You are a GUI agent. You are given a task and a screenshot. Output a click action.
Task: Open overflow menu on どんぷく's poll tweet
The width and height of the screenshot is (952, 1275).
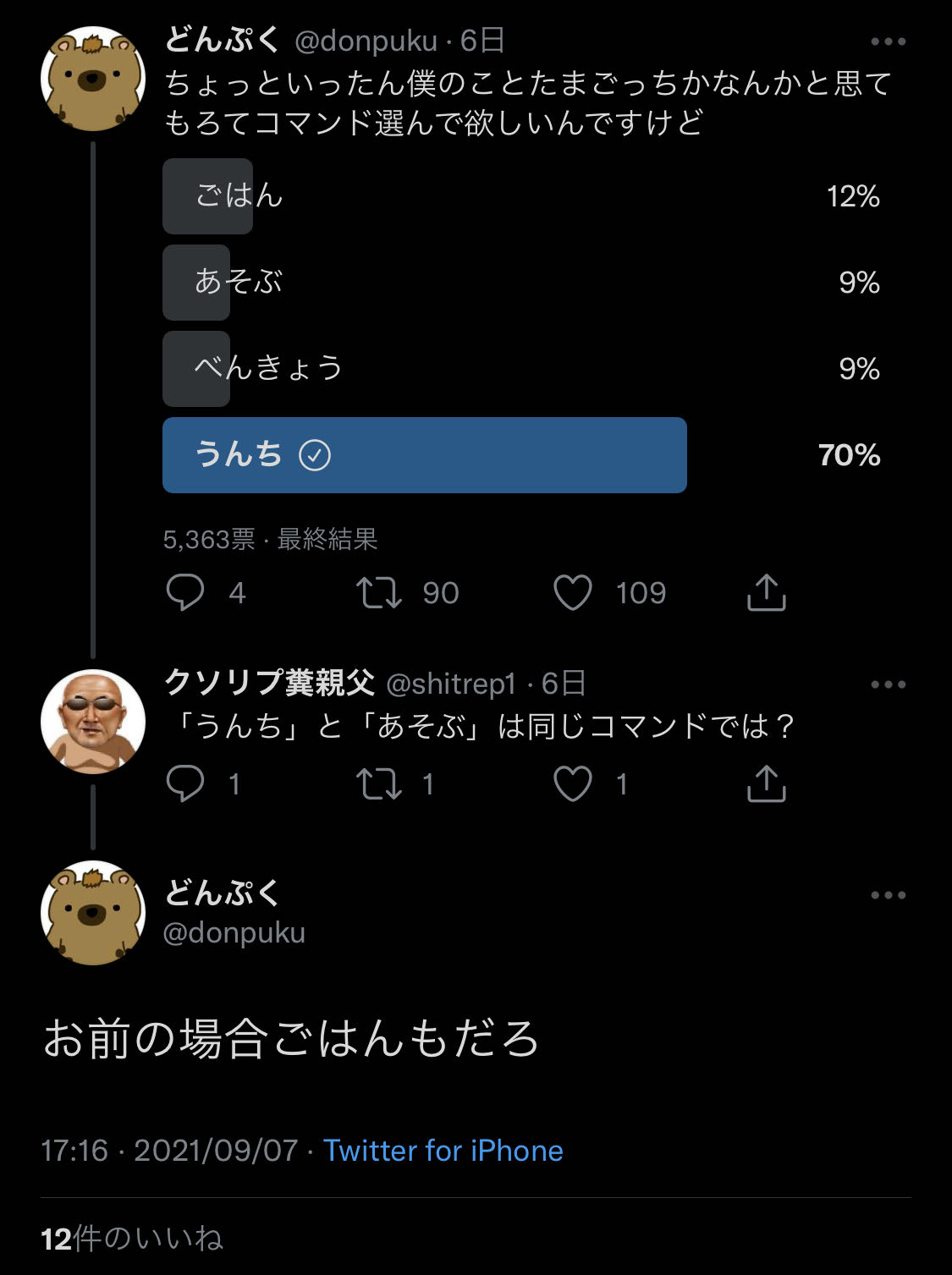coord(888,41)
